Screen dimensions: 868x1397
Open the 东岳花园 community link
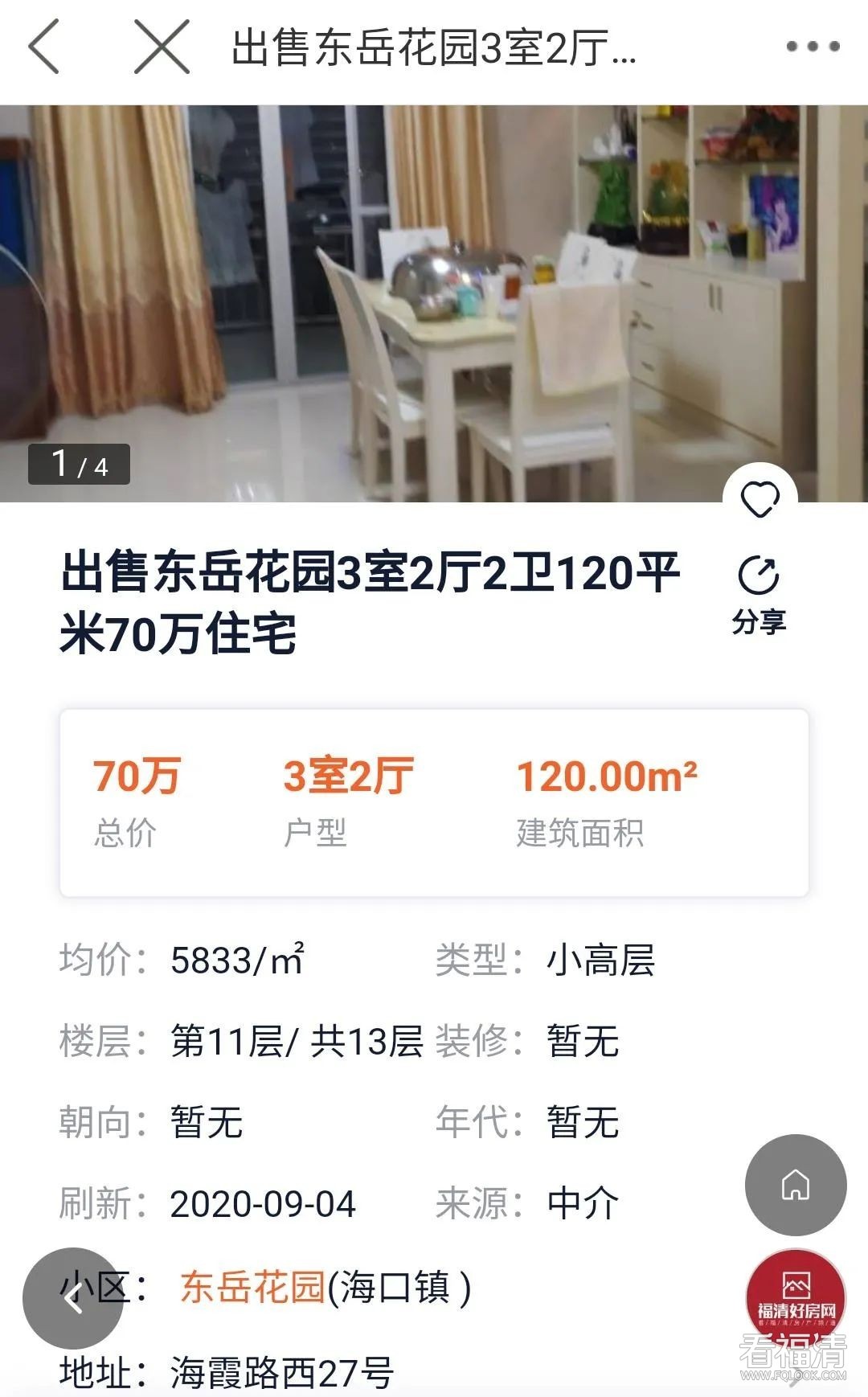(x=252, y=1287)
